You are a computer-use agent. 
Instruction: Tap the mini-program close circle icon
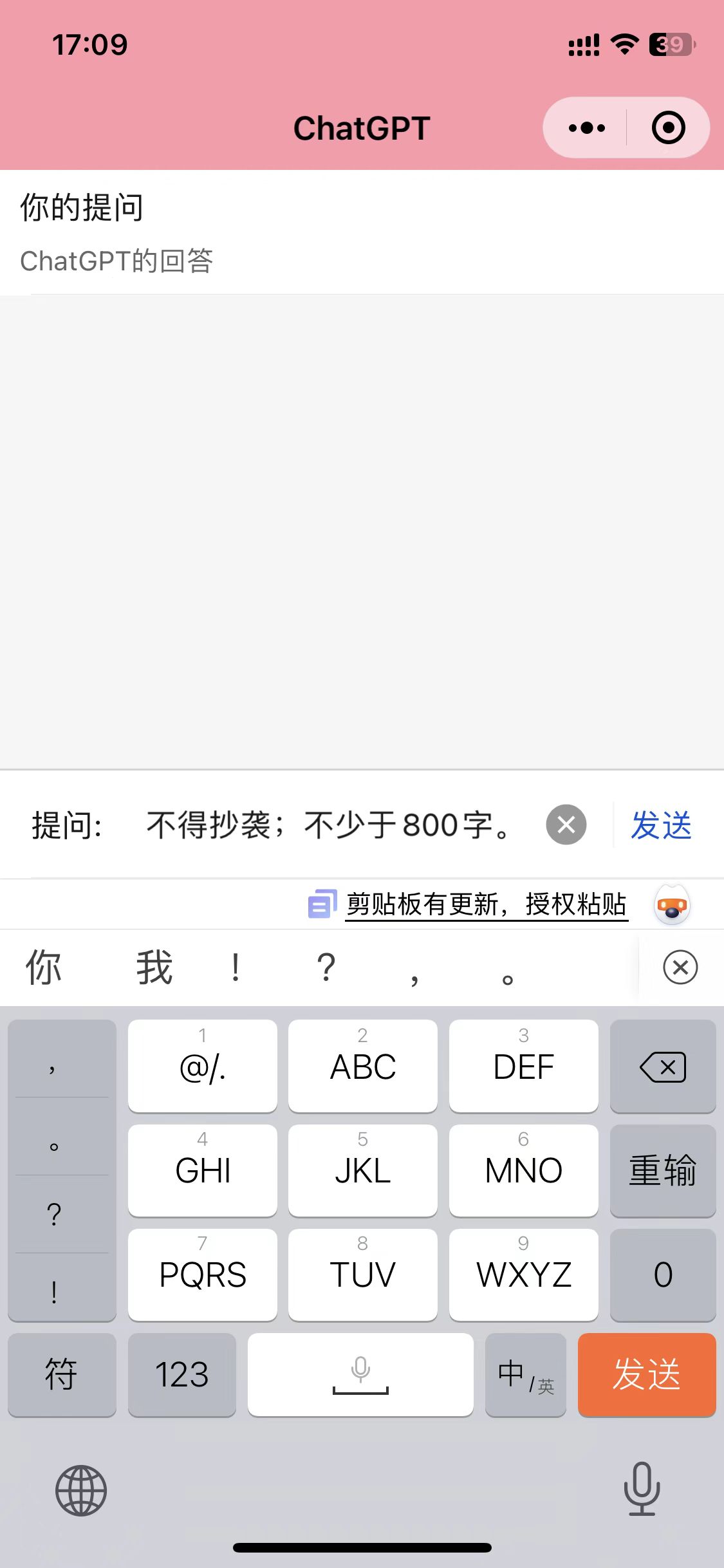coord(668,127)
